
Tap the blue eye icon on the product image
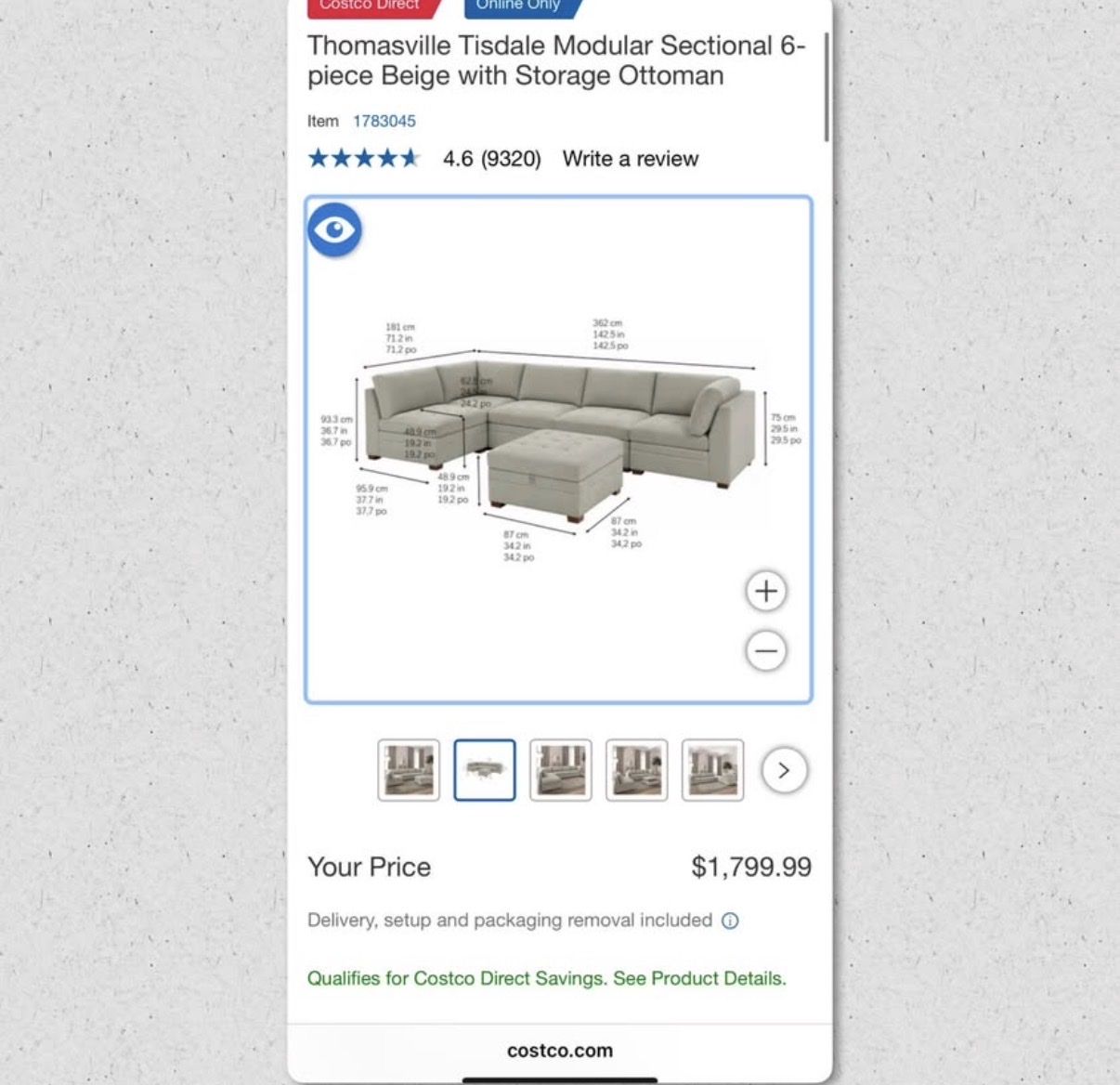334,229
